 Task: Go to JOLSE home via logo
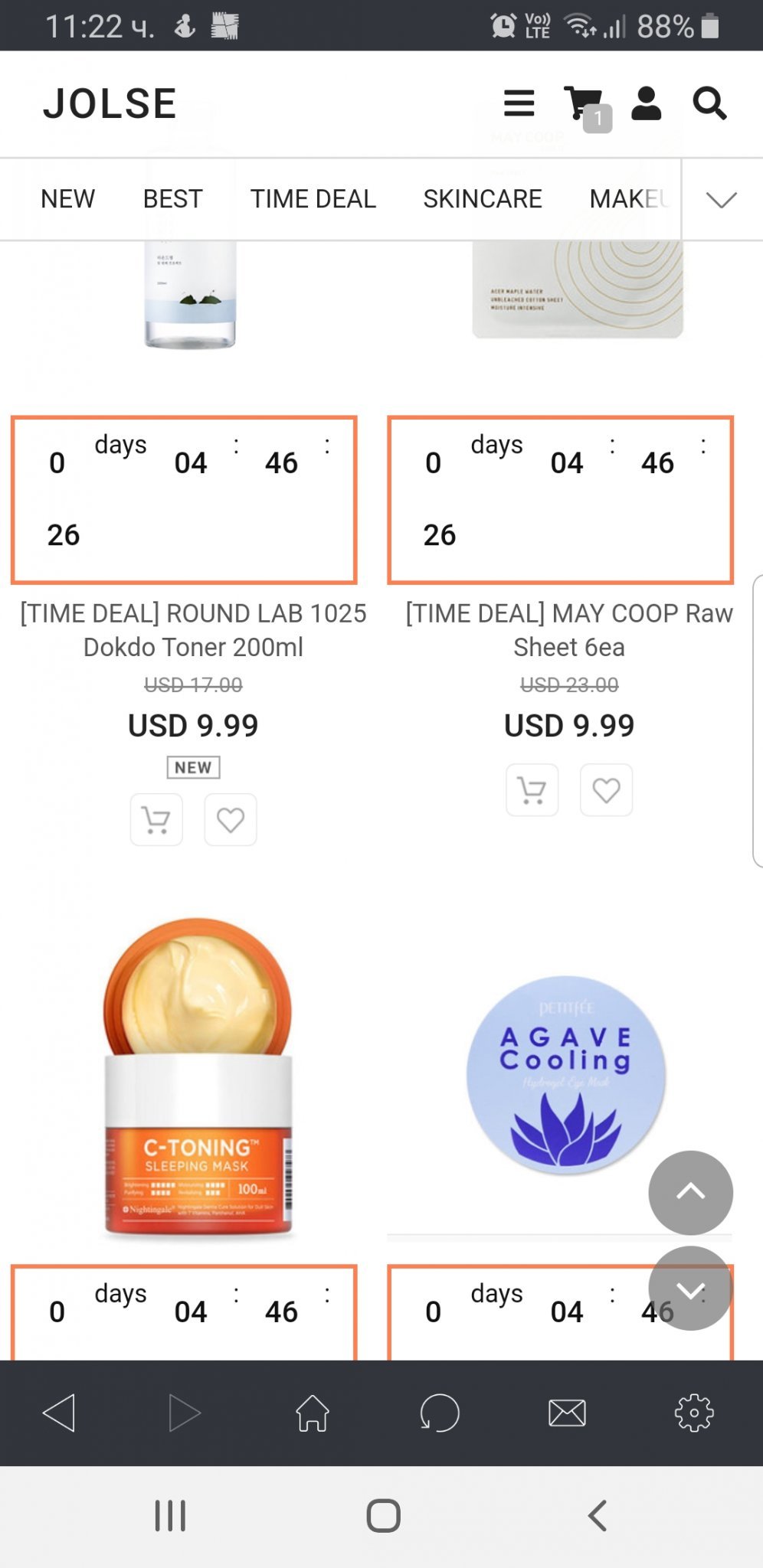[x=110, y=103]
